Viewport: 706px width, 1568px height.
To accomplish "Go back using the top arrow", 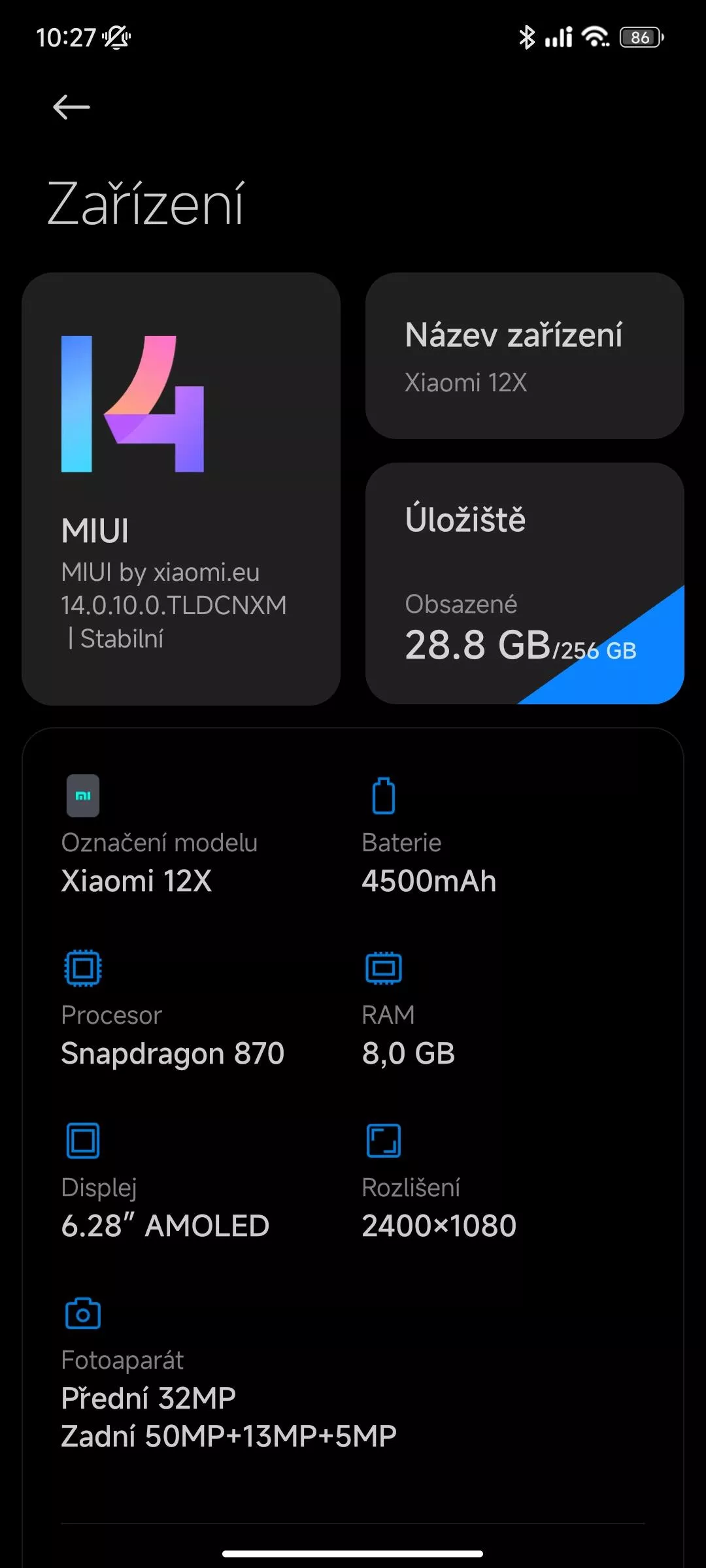I will (x=71, y=107).
